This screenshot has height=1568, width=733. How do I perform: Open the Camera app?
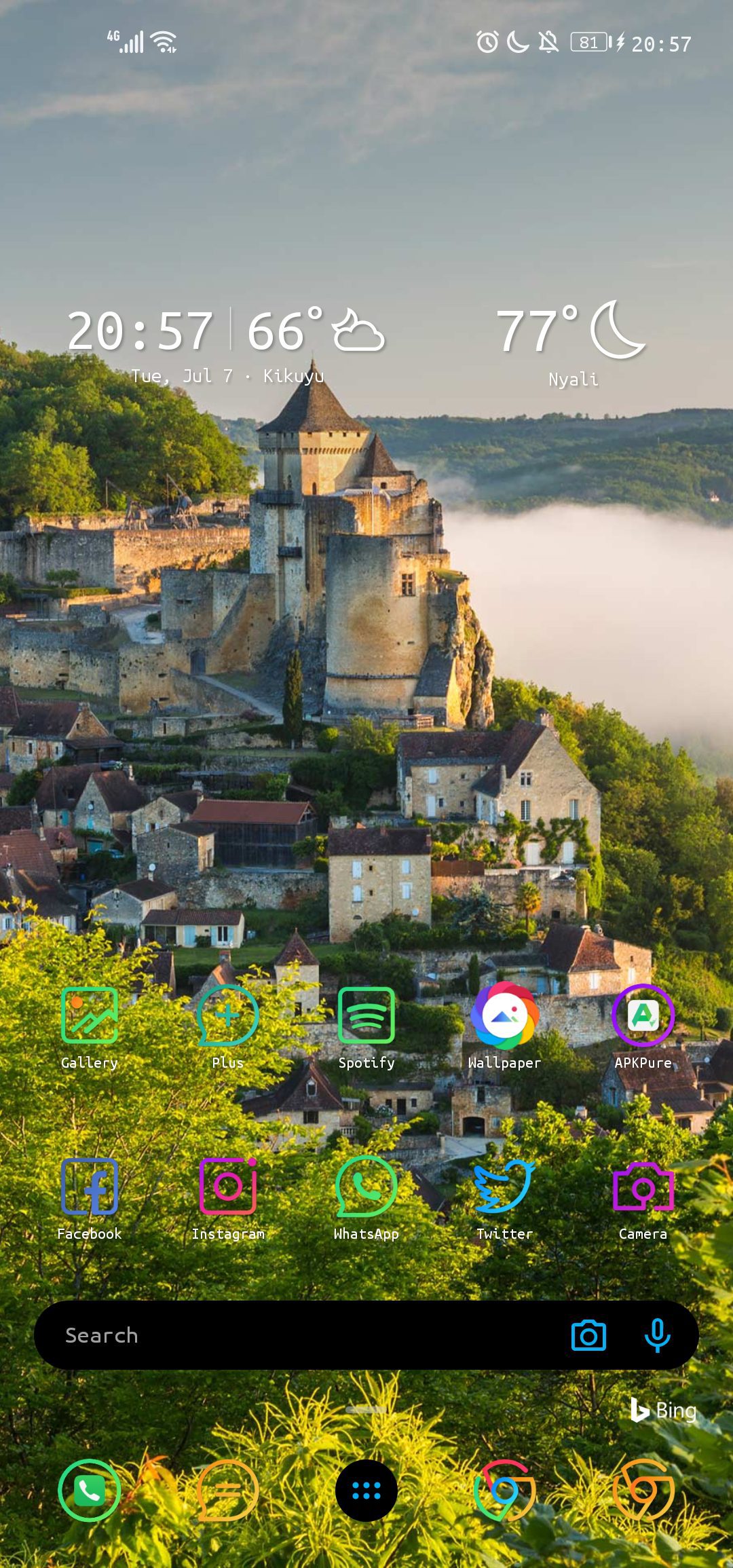pos(643,1187)
